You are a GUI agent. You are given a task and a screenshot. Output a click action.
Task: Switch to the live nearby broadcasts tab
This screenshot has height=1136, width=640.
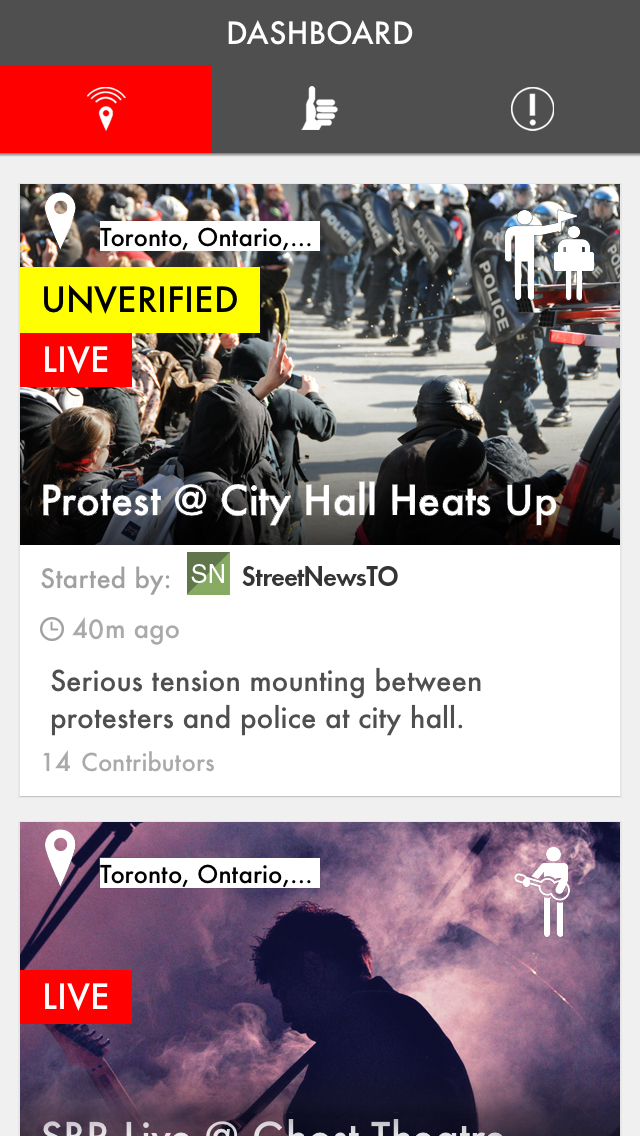pyautogui.click(x=106, y=109)
